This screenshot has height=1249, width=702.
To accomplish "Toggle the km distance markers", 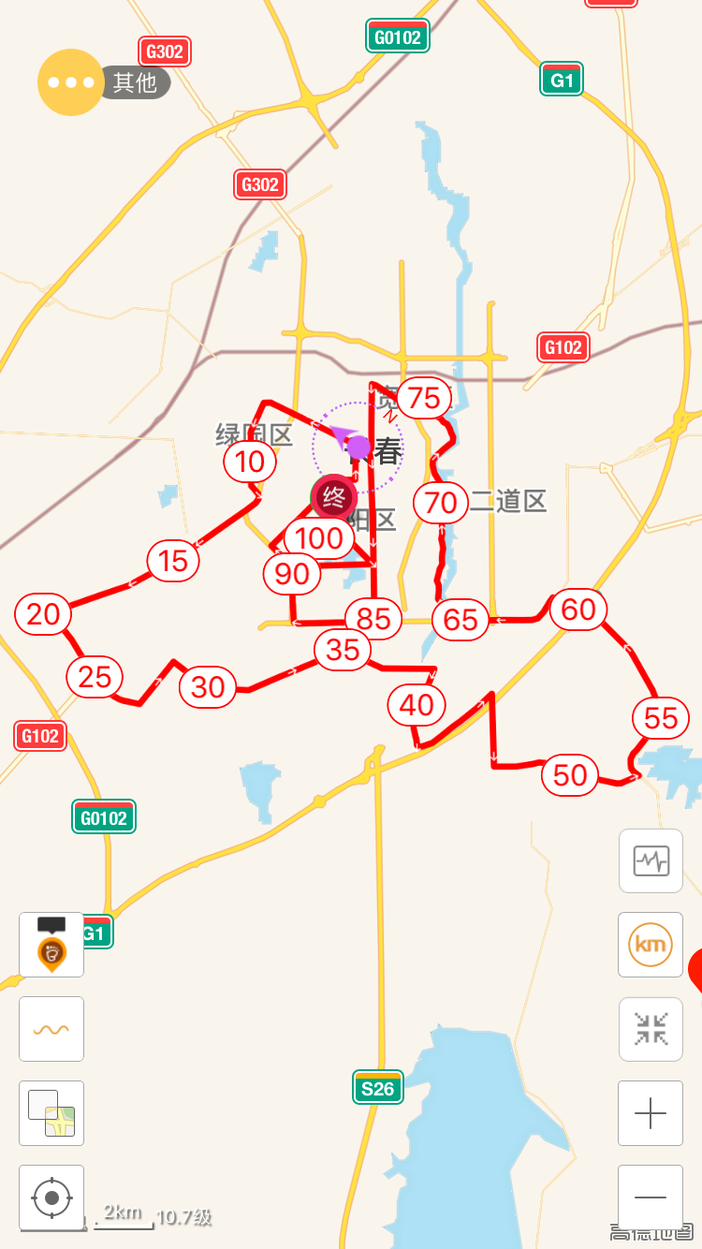I will tap(651, 944).
